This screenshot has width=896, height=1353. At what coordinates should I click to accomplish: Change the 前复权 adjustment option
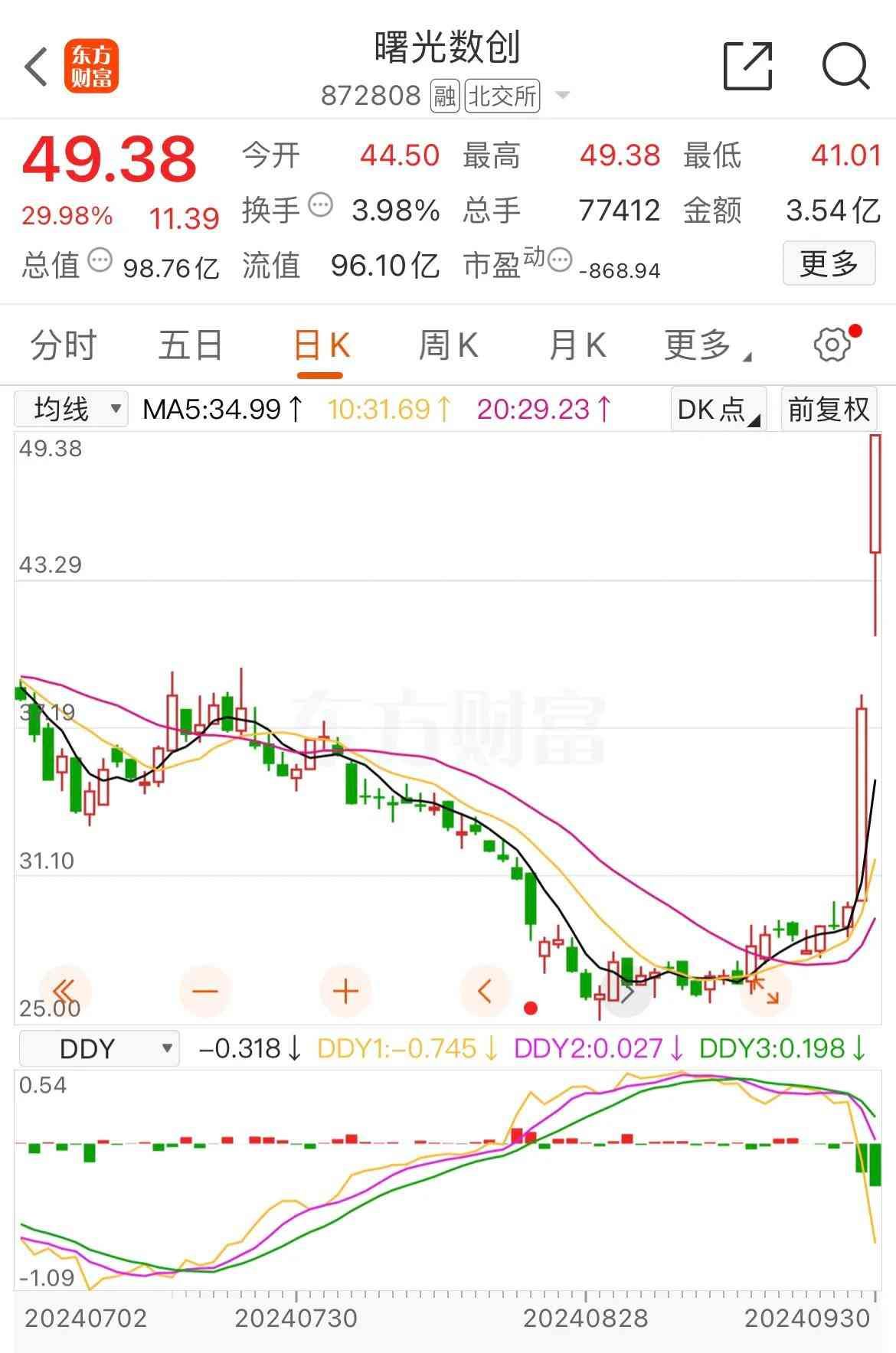[829, 410]
